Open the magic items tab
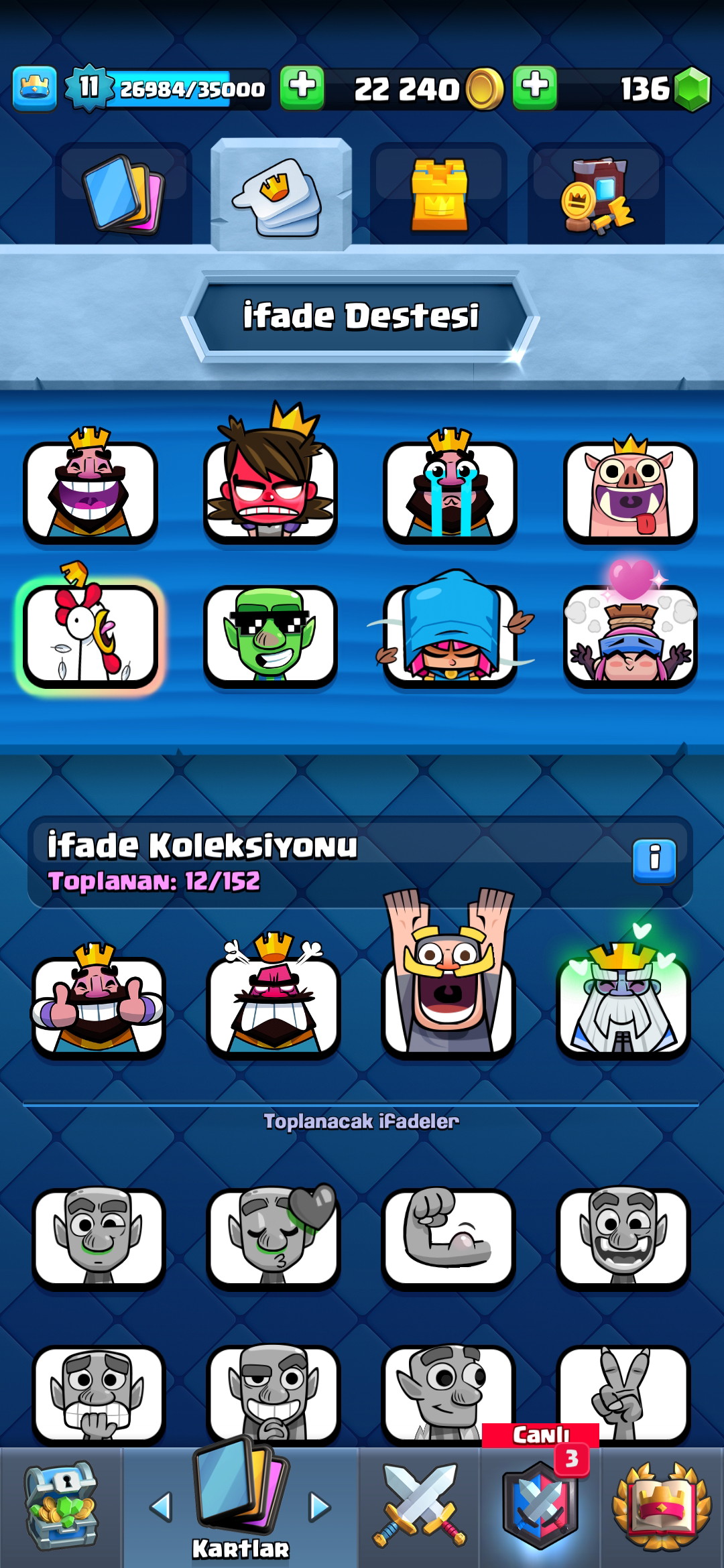This screenshot has width=724, height=1568. 596,194
